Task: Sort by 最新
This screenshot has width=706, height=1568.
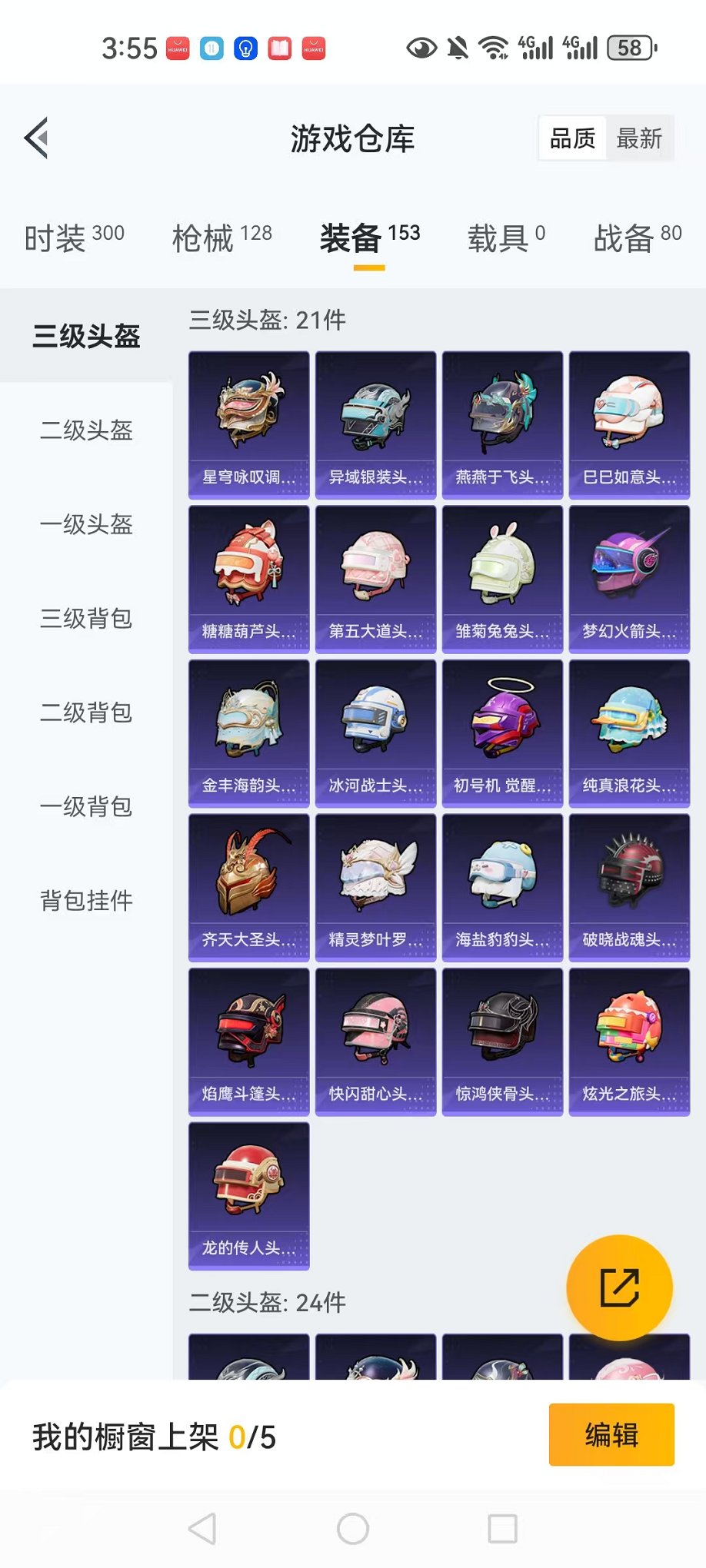Action: (x=639, y=139)
